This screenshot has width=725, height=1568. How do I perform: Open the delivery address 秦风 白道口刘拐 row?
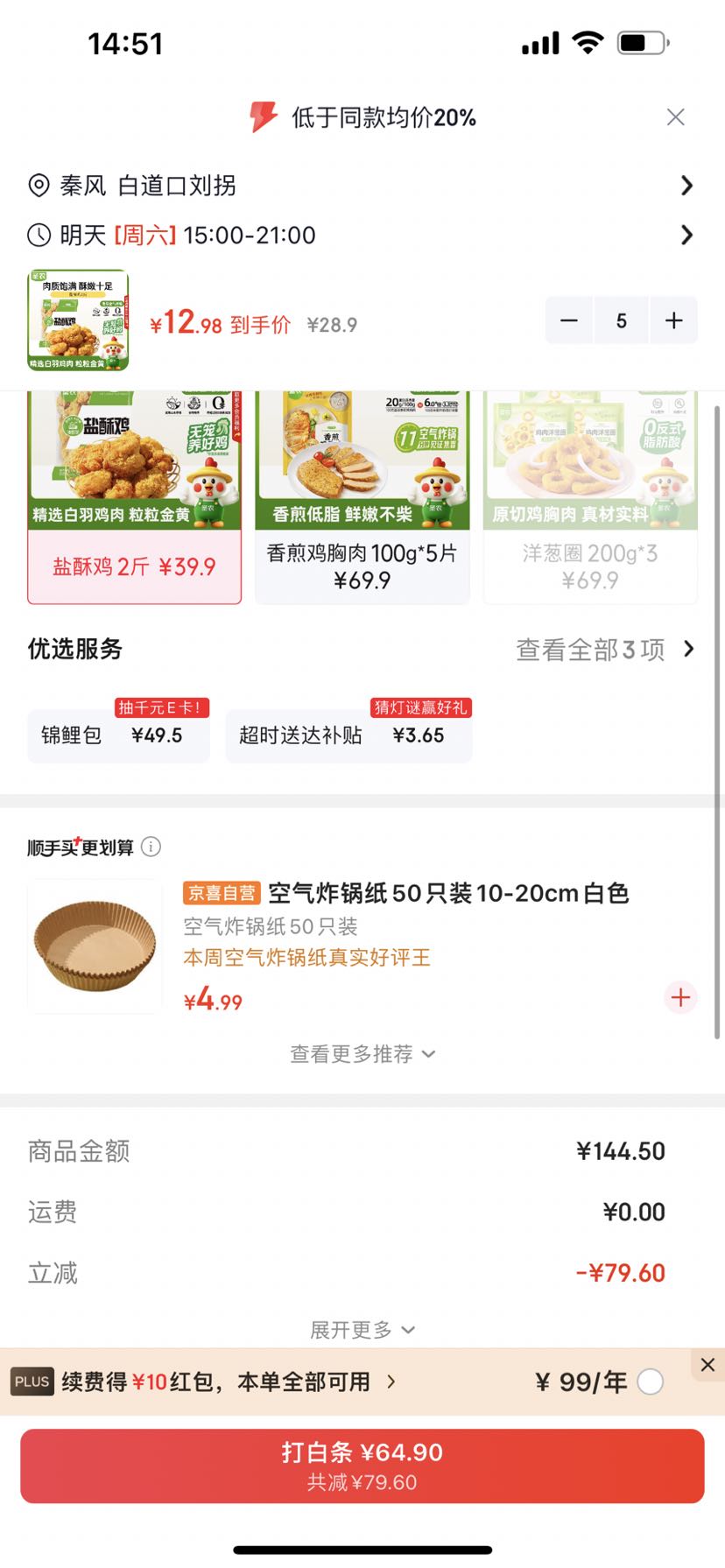coord(362,186)
